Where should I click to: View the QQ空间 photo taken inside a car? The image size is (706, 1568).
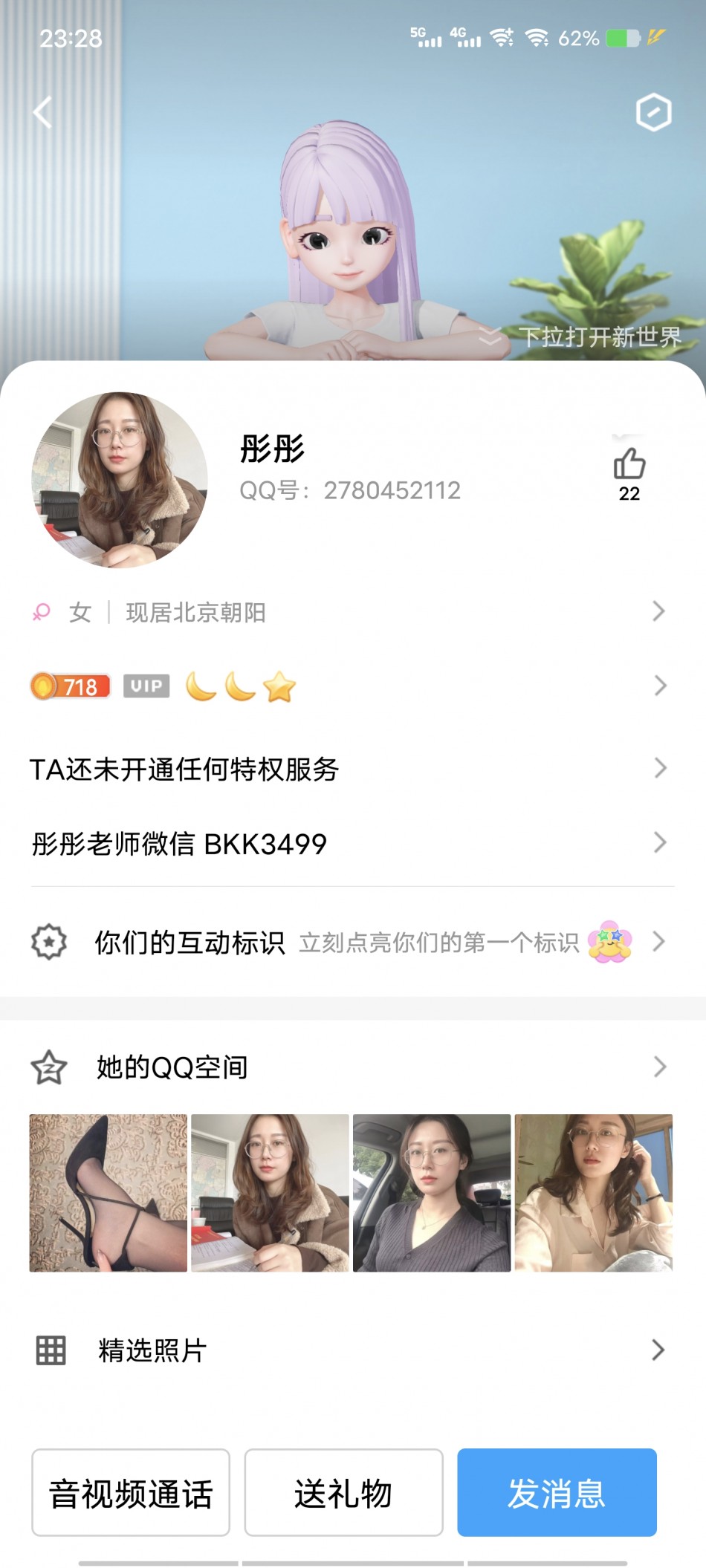pos(432,1193)
